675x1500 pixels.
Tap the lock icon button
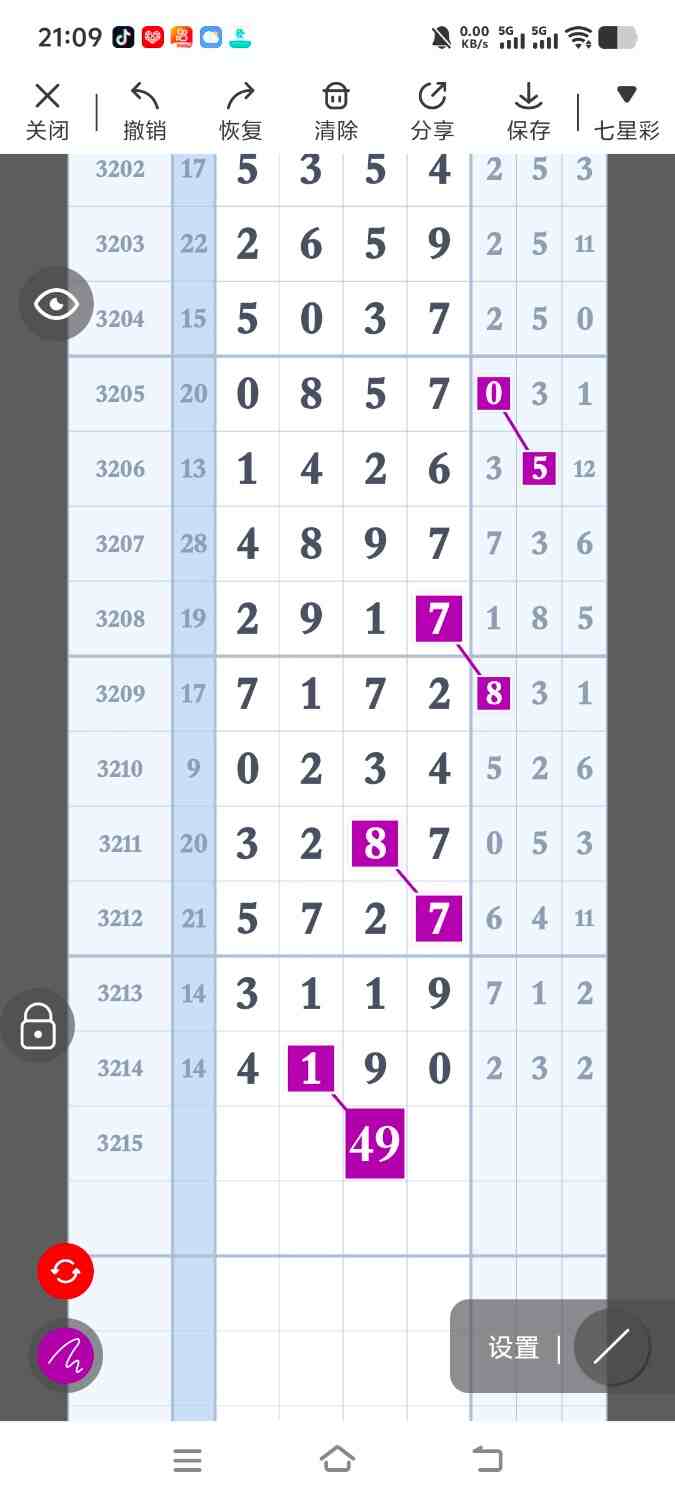[x=38, y=1025]
